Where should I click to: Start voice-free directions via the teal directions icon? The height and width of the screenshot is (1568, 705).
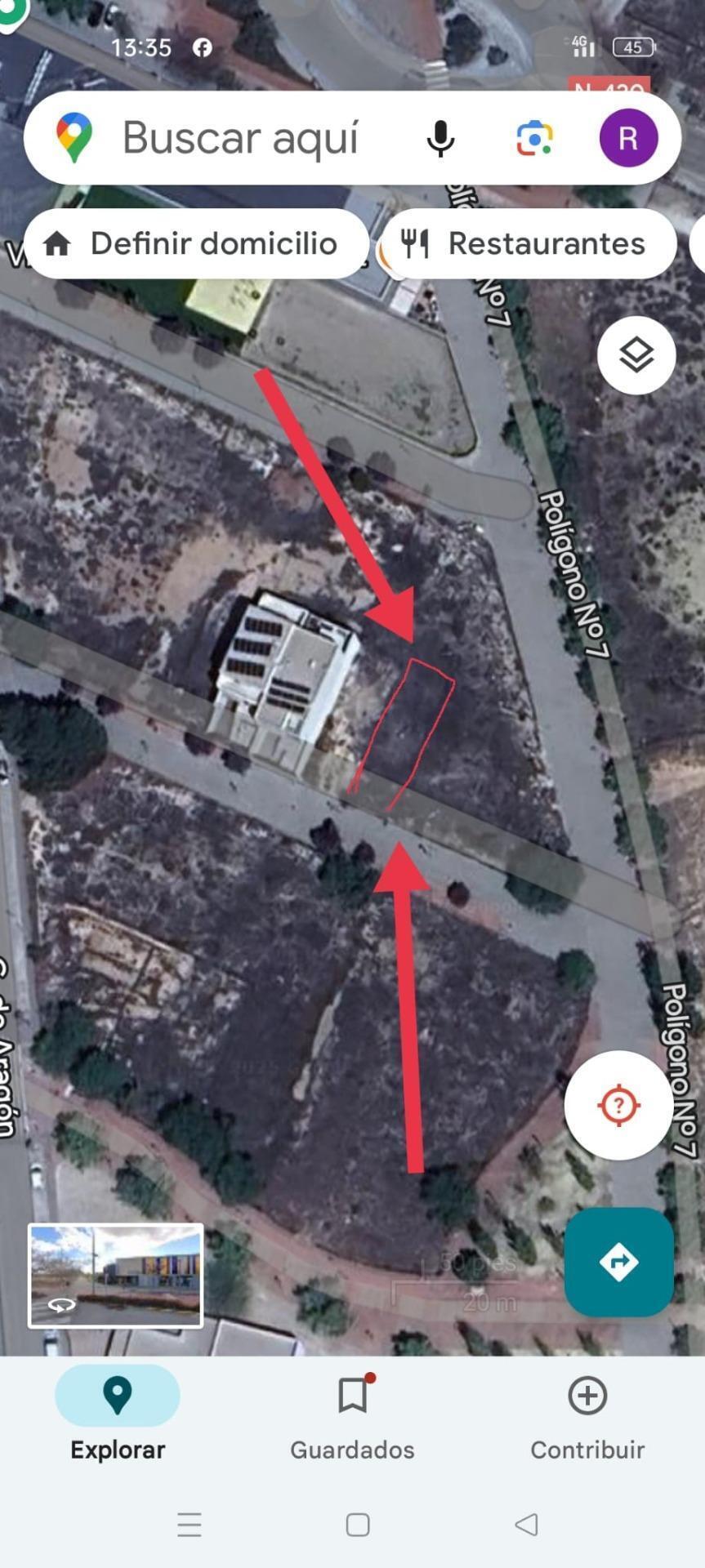click(618, 1262)
